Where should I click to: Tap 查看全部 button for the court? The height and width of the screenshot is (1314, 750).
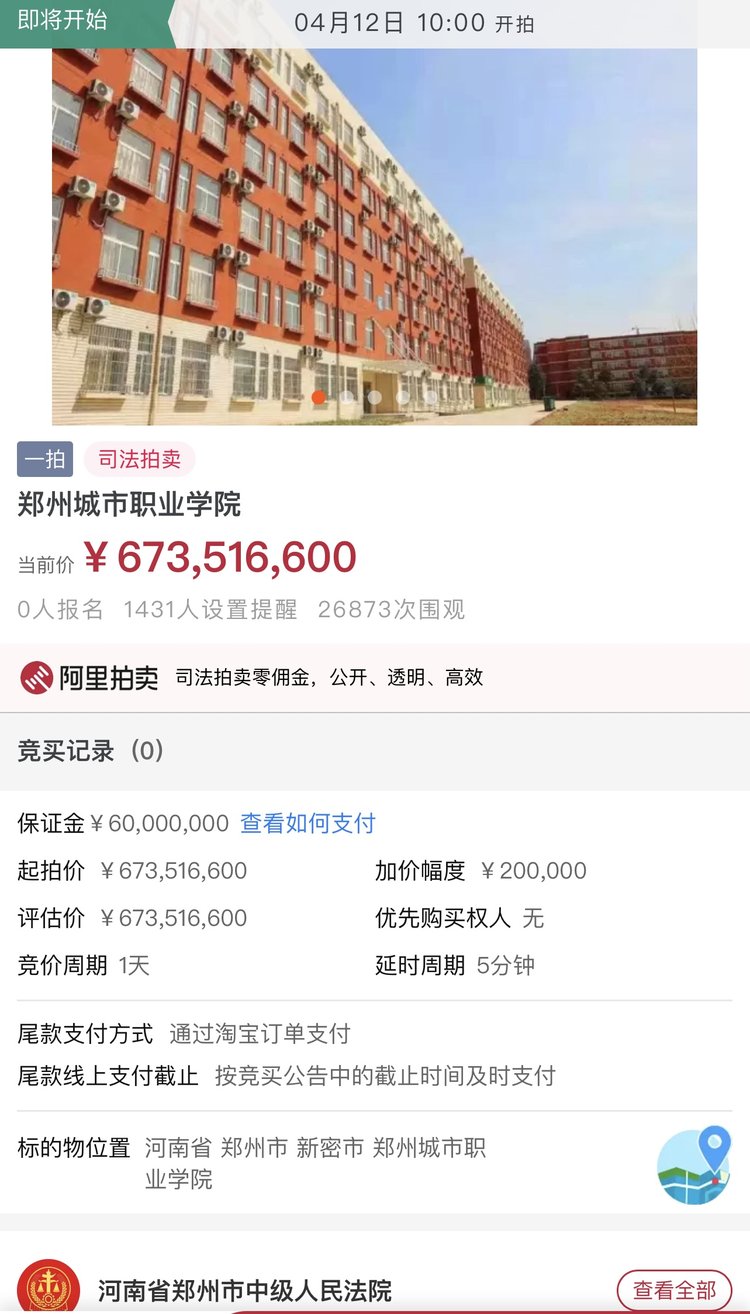tap(674, 1290)
